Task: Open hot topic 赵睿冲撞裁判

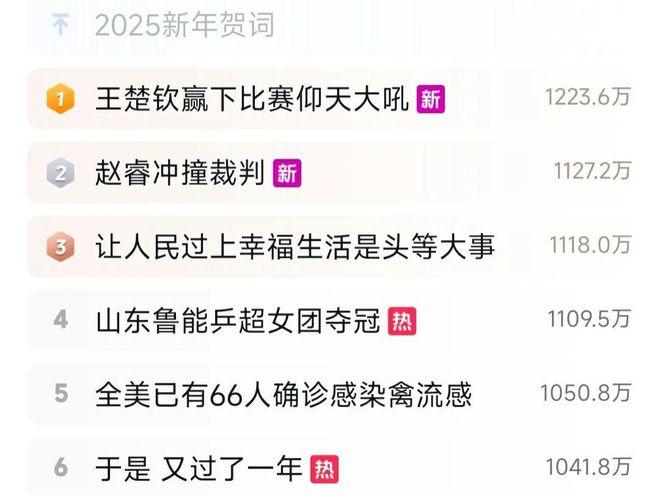Action: click(180, 172)
